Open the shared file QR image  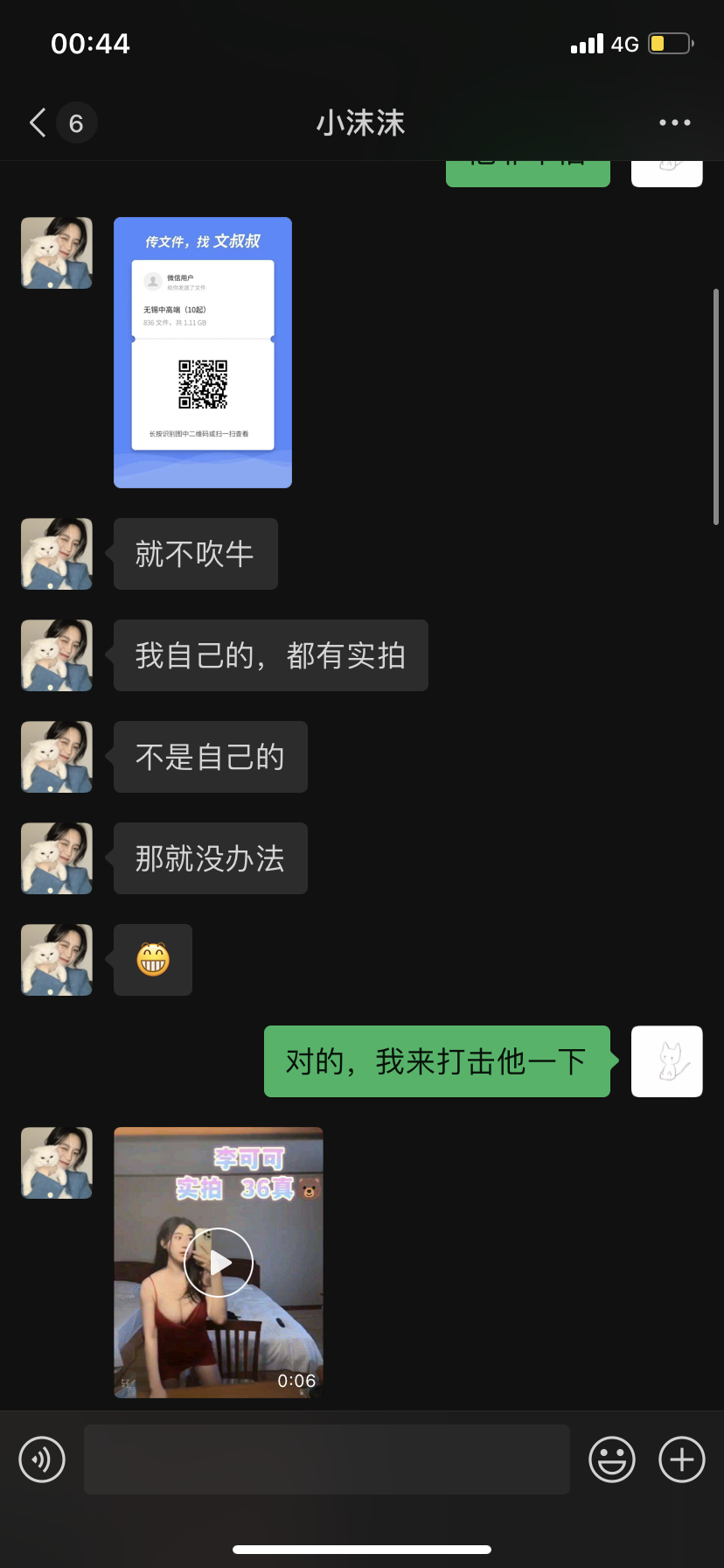click(x=203, y=353)
